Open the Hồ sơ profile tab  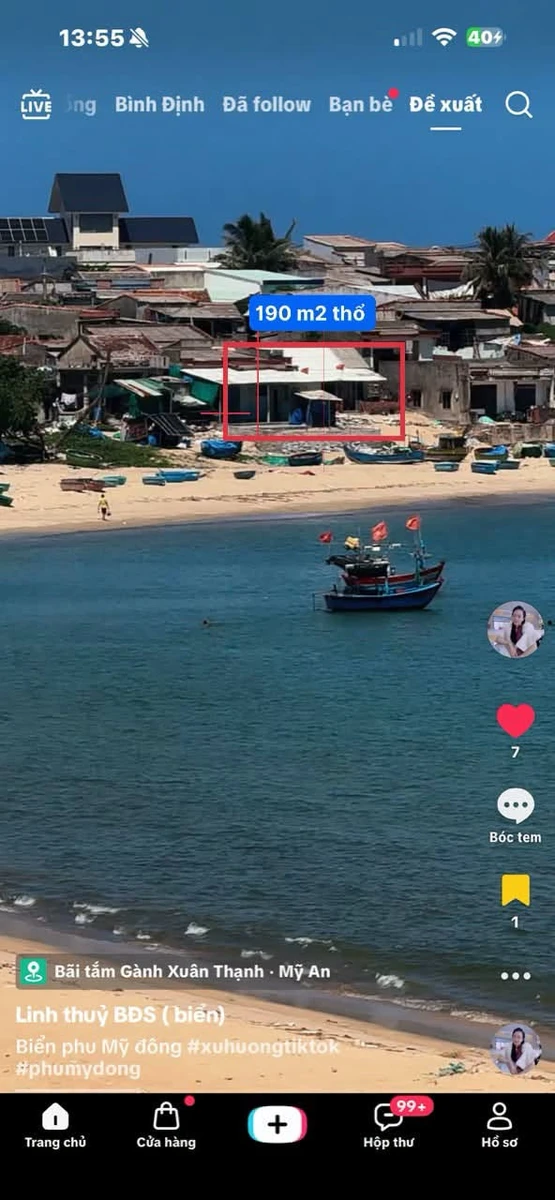[499, 1127]
